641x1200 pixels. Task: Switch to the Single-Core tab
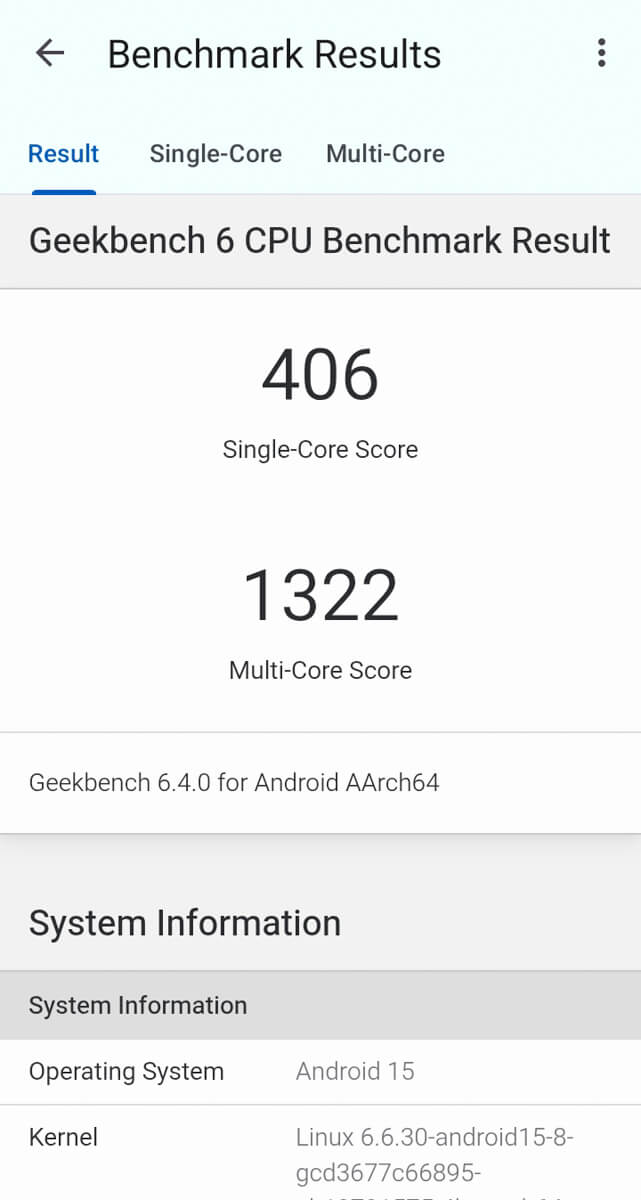[x=215, y=154]
